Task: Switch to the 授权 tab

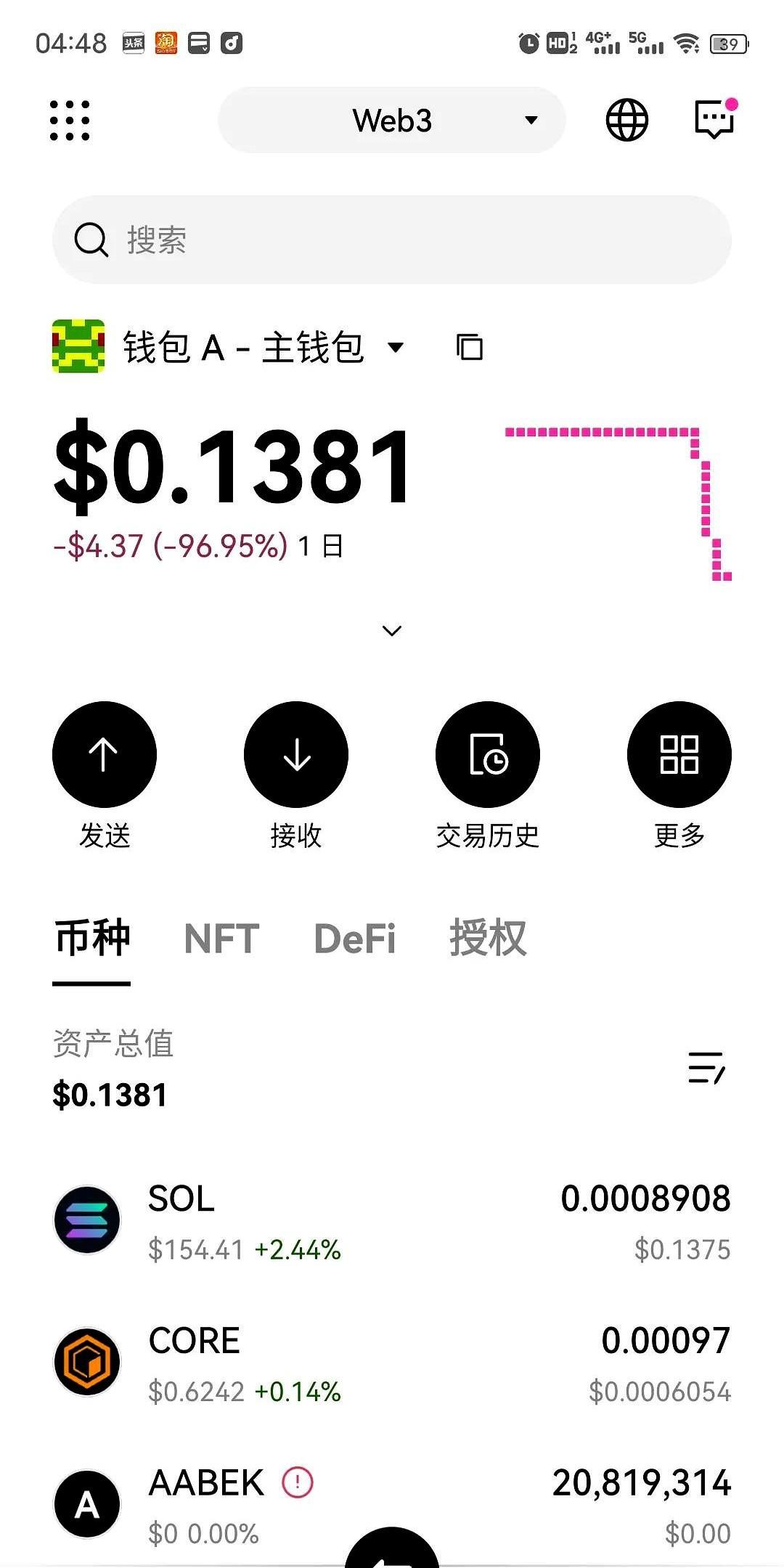Action: [x=488, y=939]
